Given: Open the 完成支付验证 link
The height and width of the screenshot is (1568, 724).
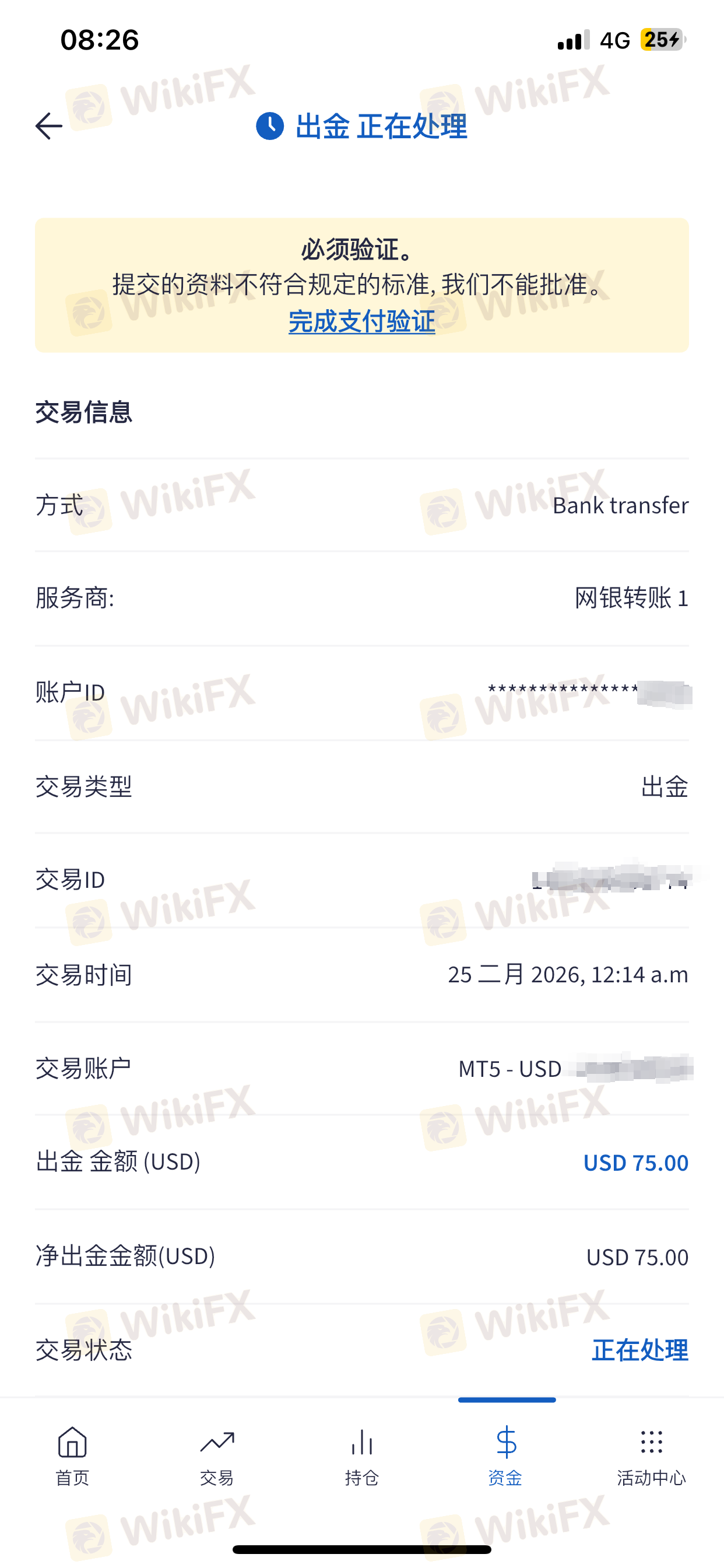Looking at the screenshot, I should pos(361,321).
